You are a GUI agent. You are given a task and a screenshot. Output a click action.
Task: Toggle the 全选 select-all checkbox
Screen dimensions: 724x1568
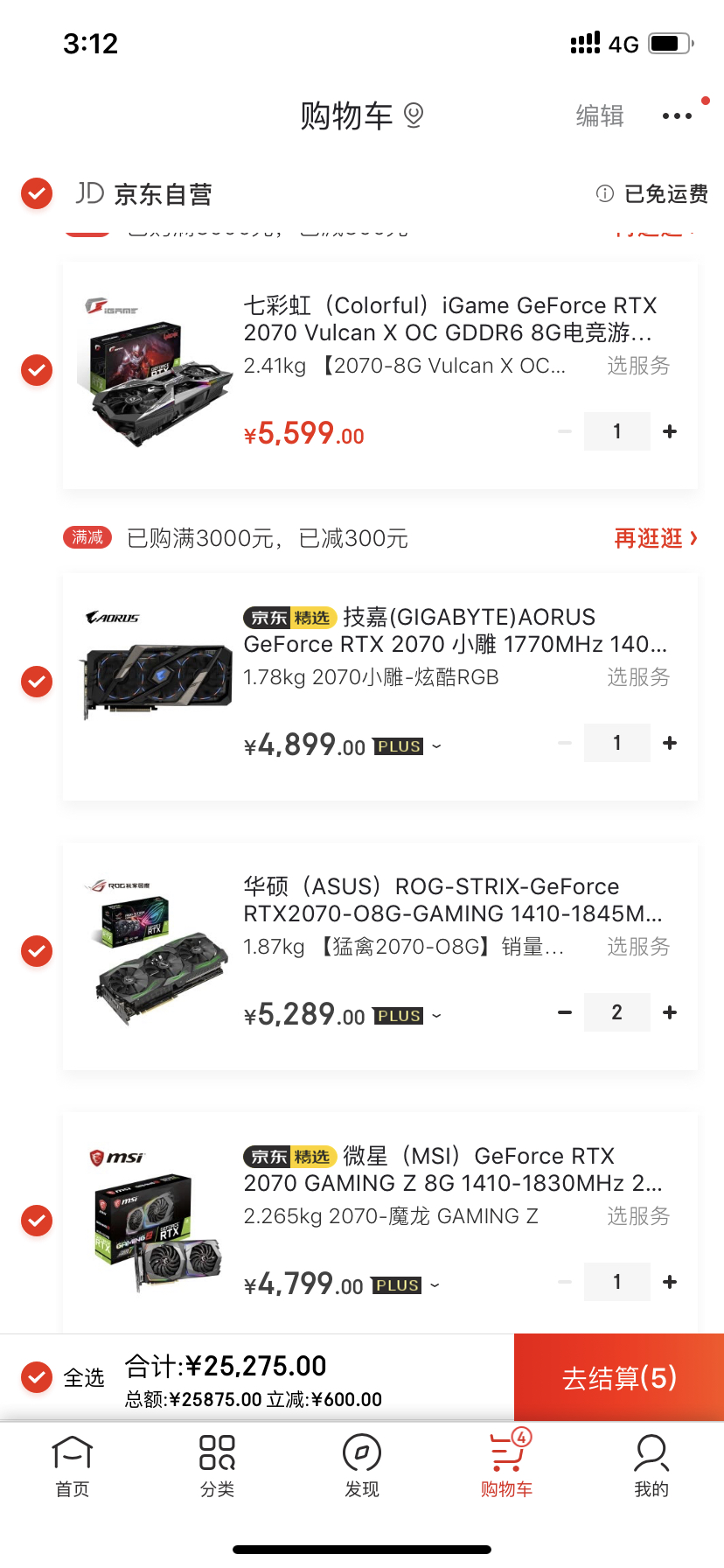coord(37,1377)
